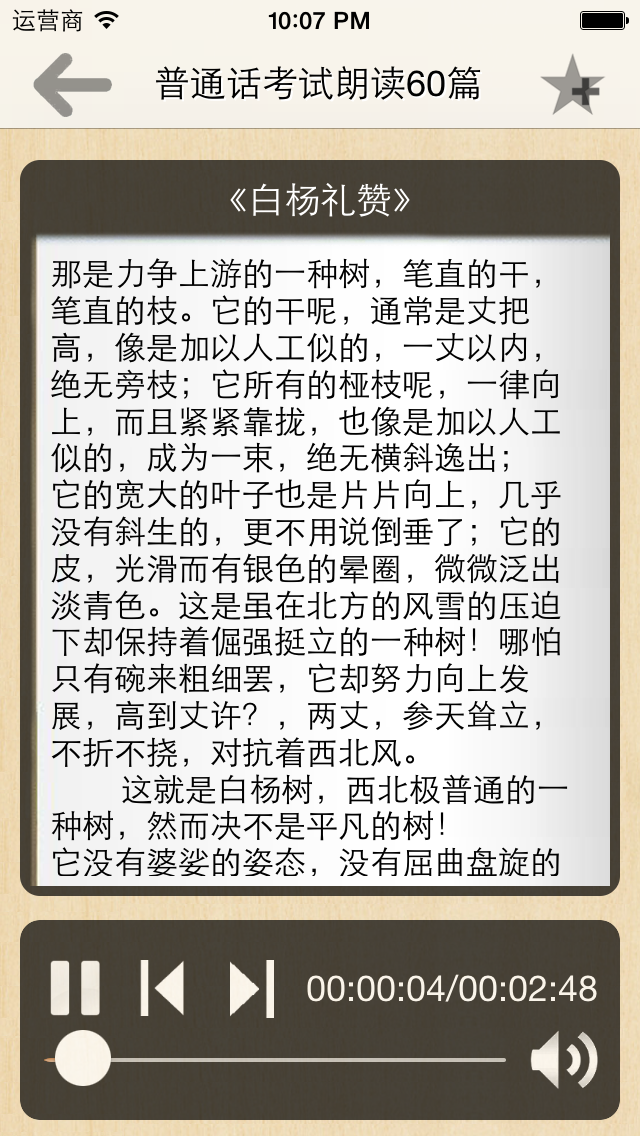The height and width of the screenshot is (1136, 640).
Task: Add this passage to favorites
Action: click(571, 86)
